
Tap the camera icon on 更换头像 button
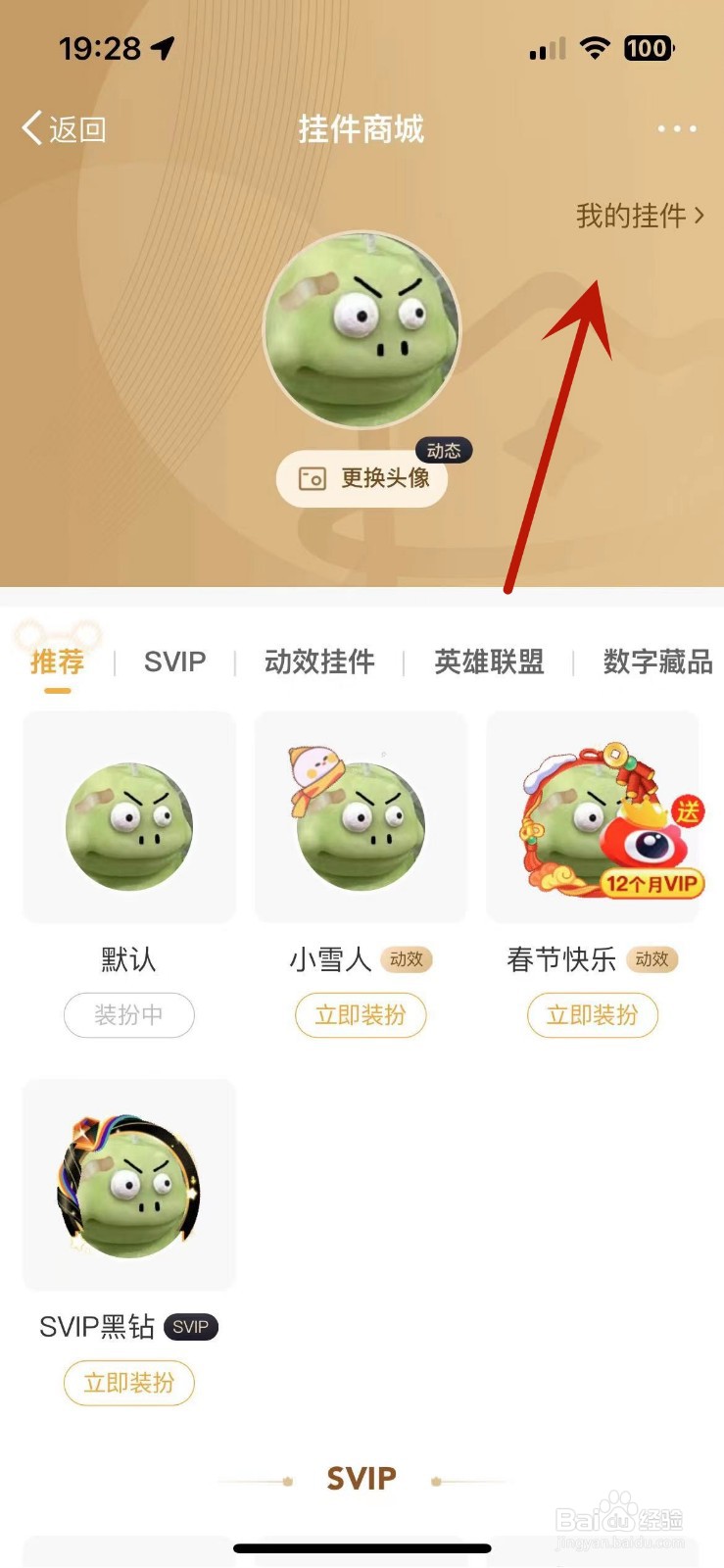click(x=312, y=479)
